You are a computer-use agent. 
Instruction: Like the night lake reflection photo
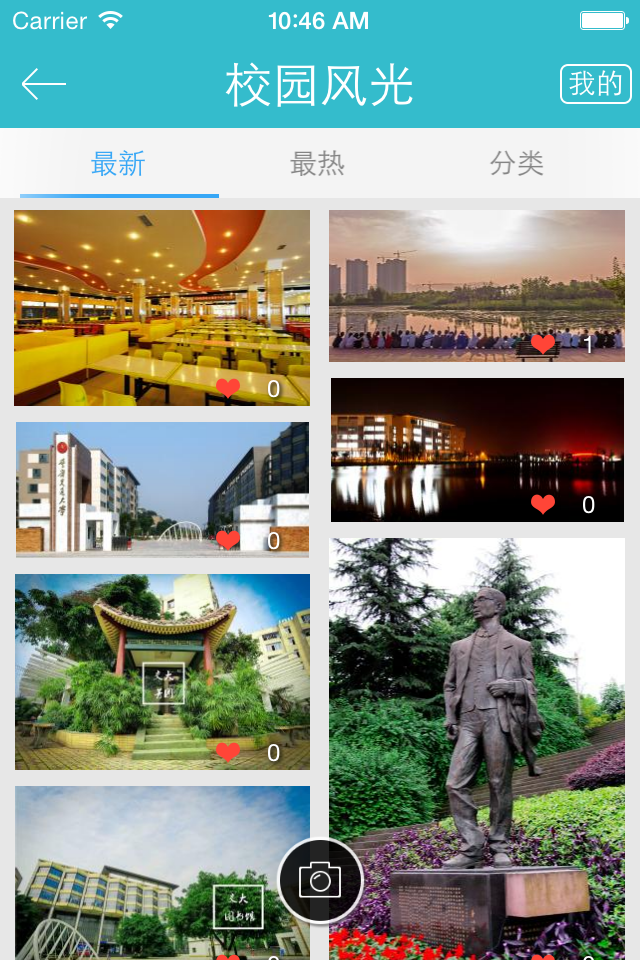[x=543, y=505]
